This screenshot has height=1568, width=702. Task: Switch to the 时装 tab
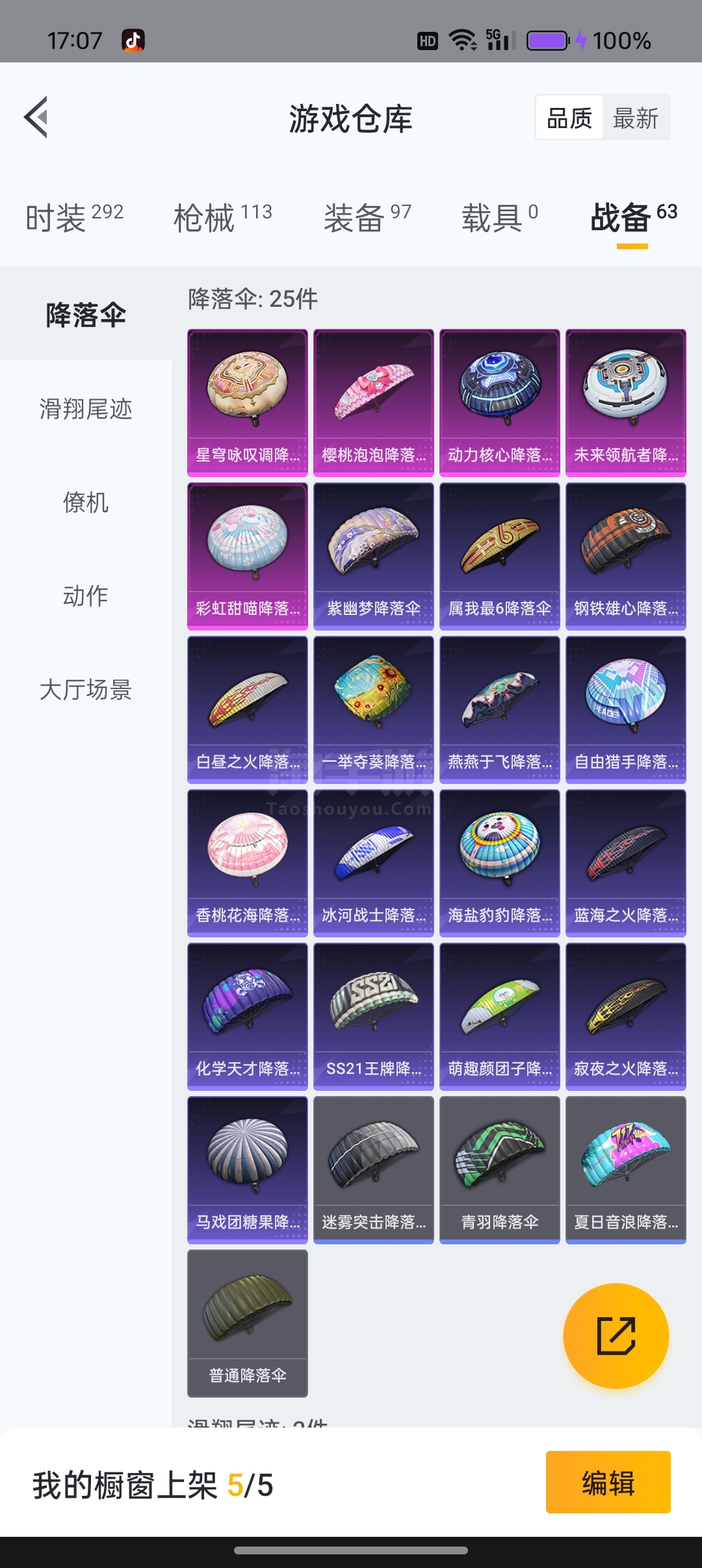tap(74, 217)
